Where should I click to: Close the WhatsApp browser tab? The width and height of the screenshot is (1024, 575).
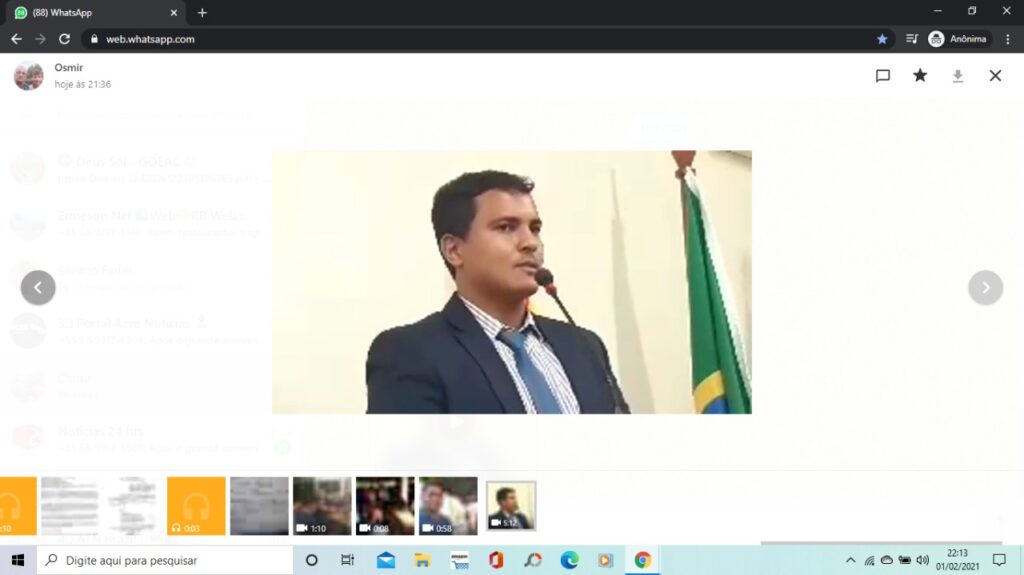(174, 13)
